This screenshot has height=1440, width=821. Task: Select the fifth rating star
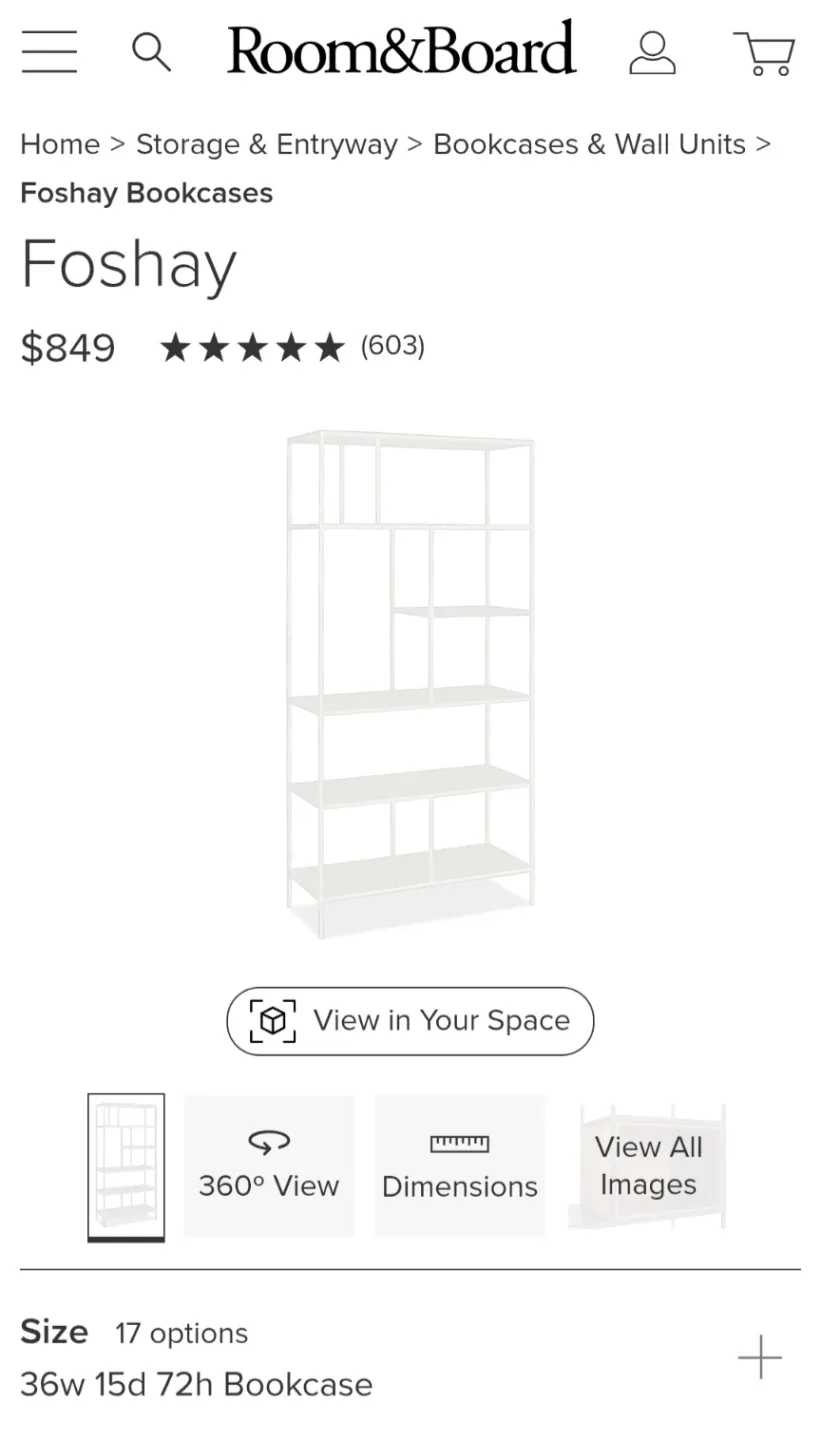(x=329, y=347)
